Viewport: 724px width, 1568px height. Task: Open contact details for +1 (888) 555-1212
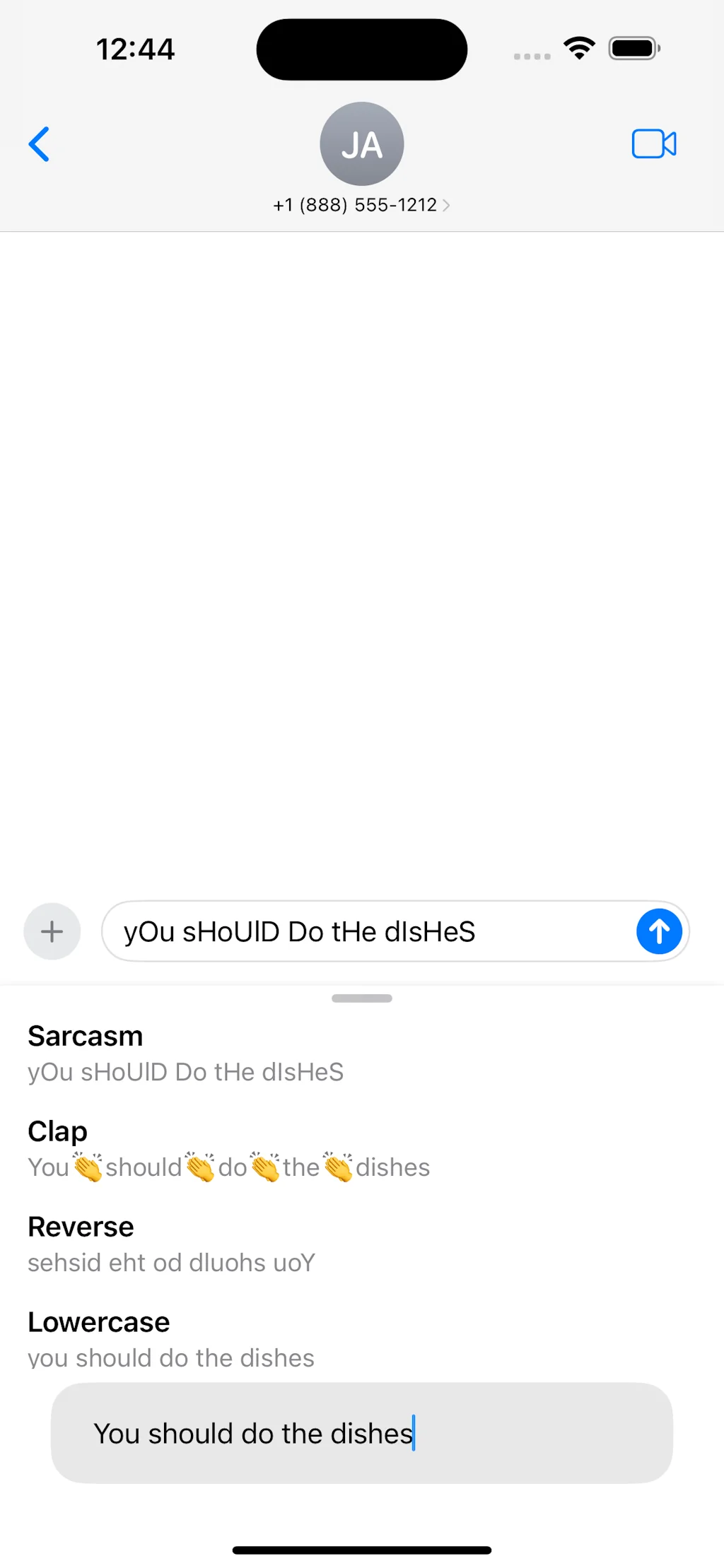[361, 205]
